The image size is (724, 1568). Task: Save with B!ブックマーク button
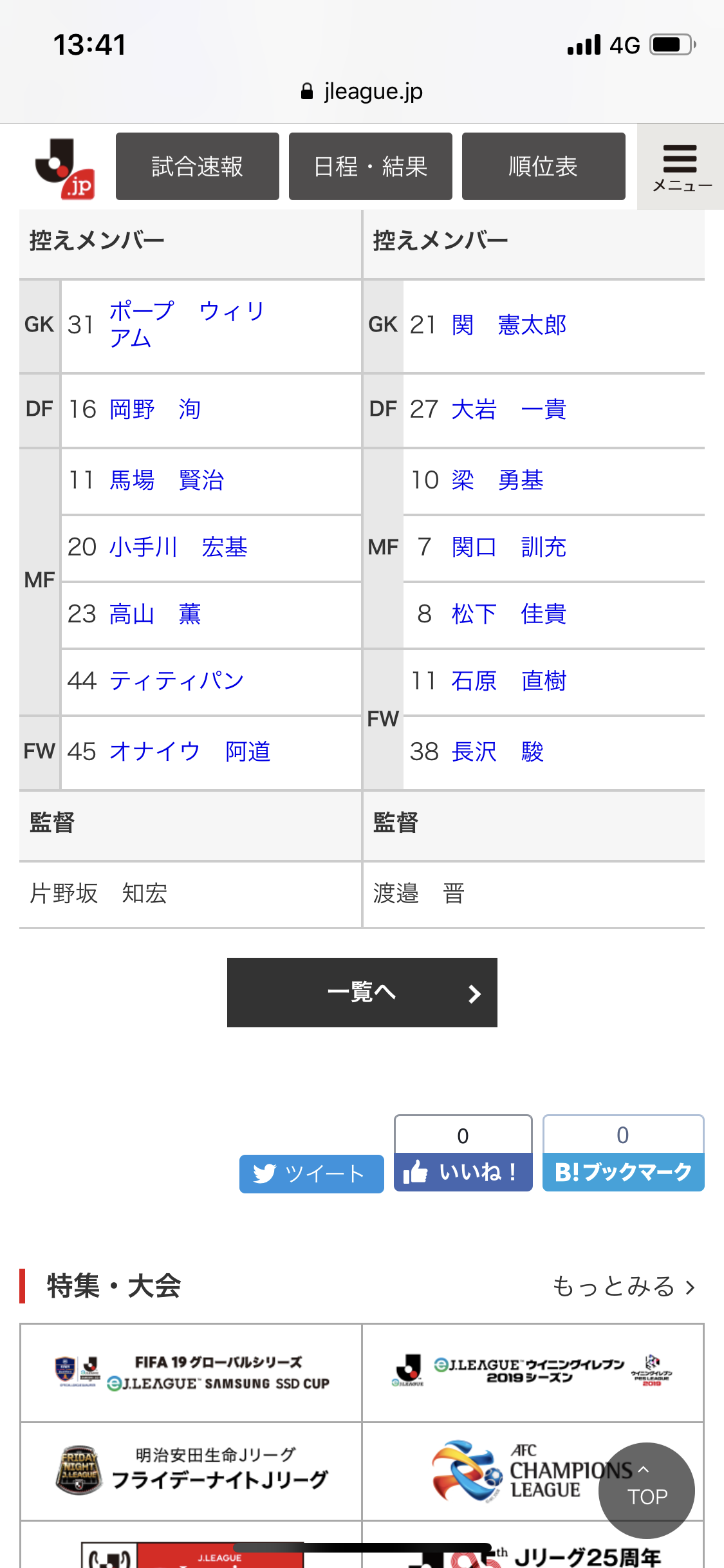point(623,1172)
